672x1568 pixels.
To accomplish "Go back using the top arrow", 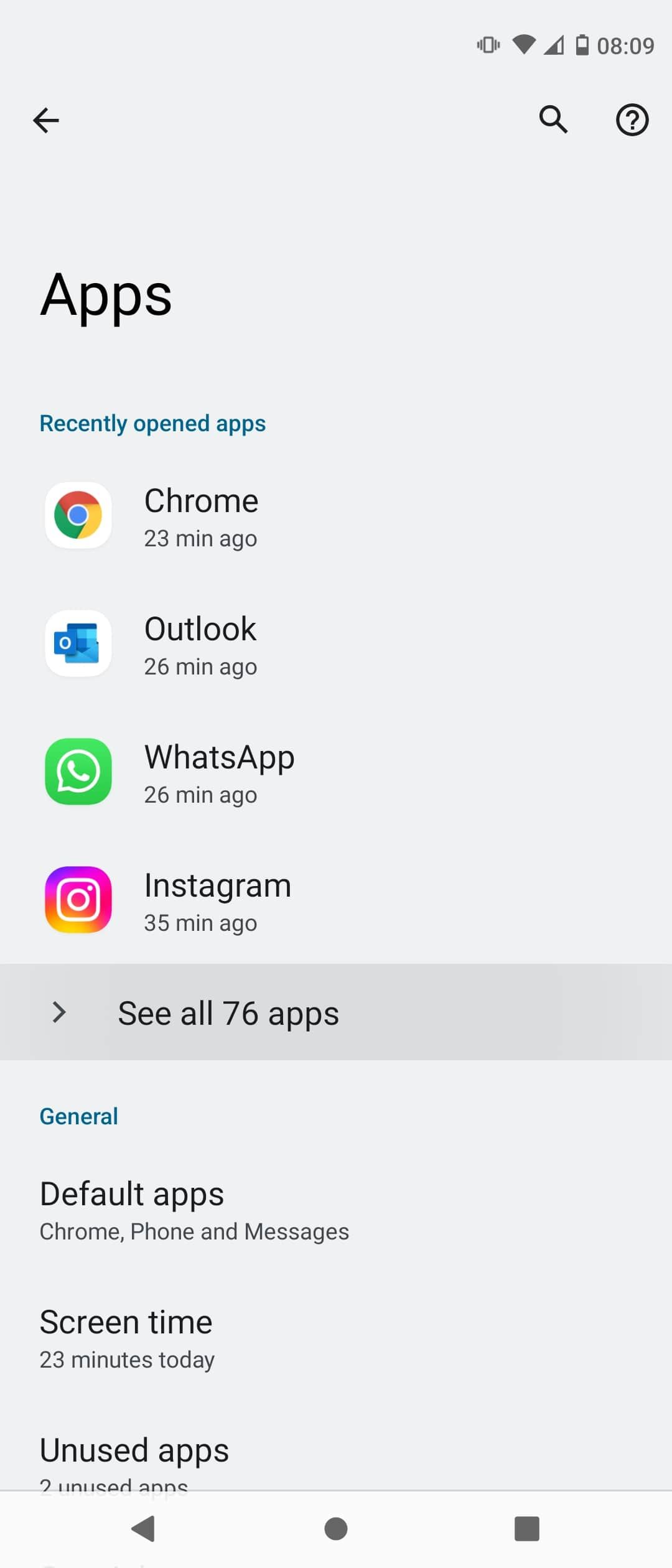I will tap(46, 120).
